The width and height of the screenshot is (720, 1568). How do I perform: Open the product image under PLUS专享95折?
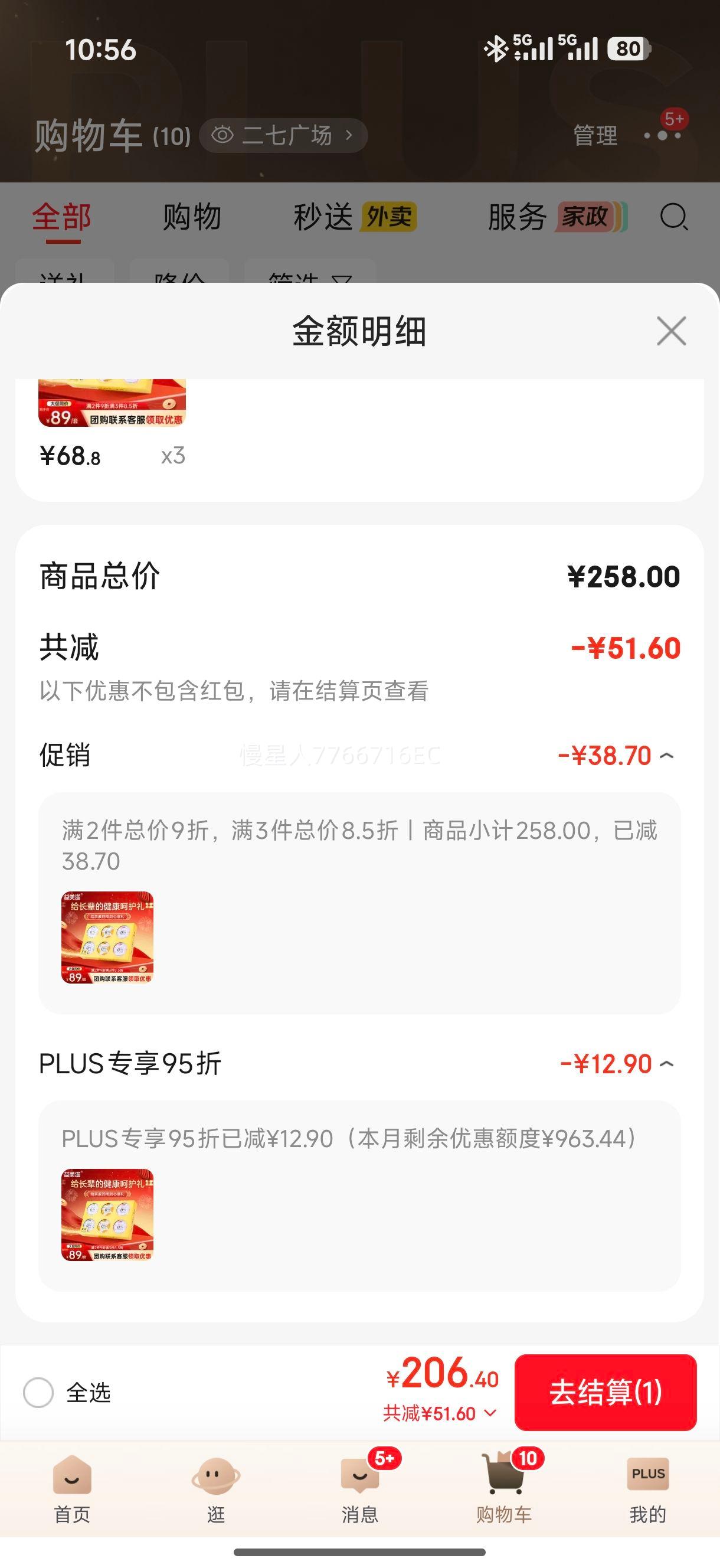coord(107,1215)
